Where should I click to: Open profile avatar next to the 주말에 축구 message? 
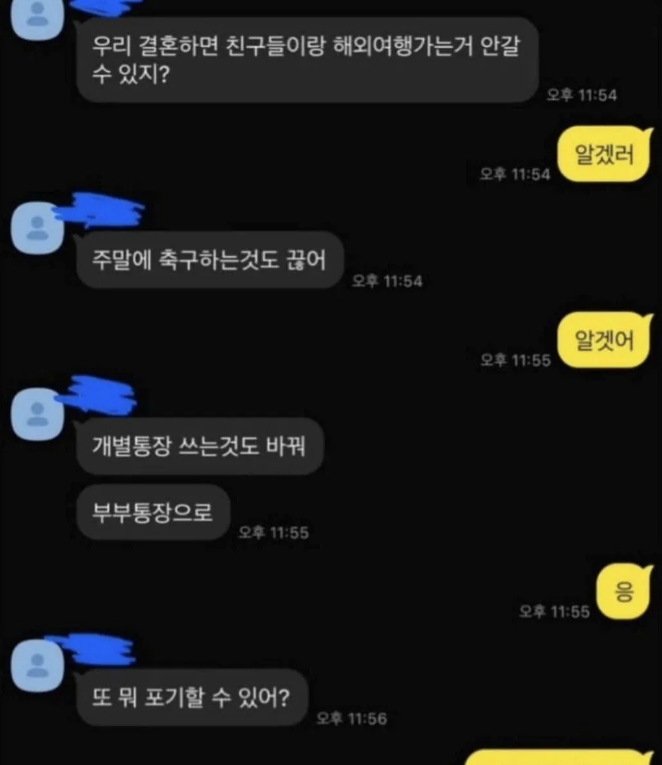(x=36, y=225)
